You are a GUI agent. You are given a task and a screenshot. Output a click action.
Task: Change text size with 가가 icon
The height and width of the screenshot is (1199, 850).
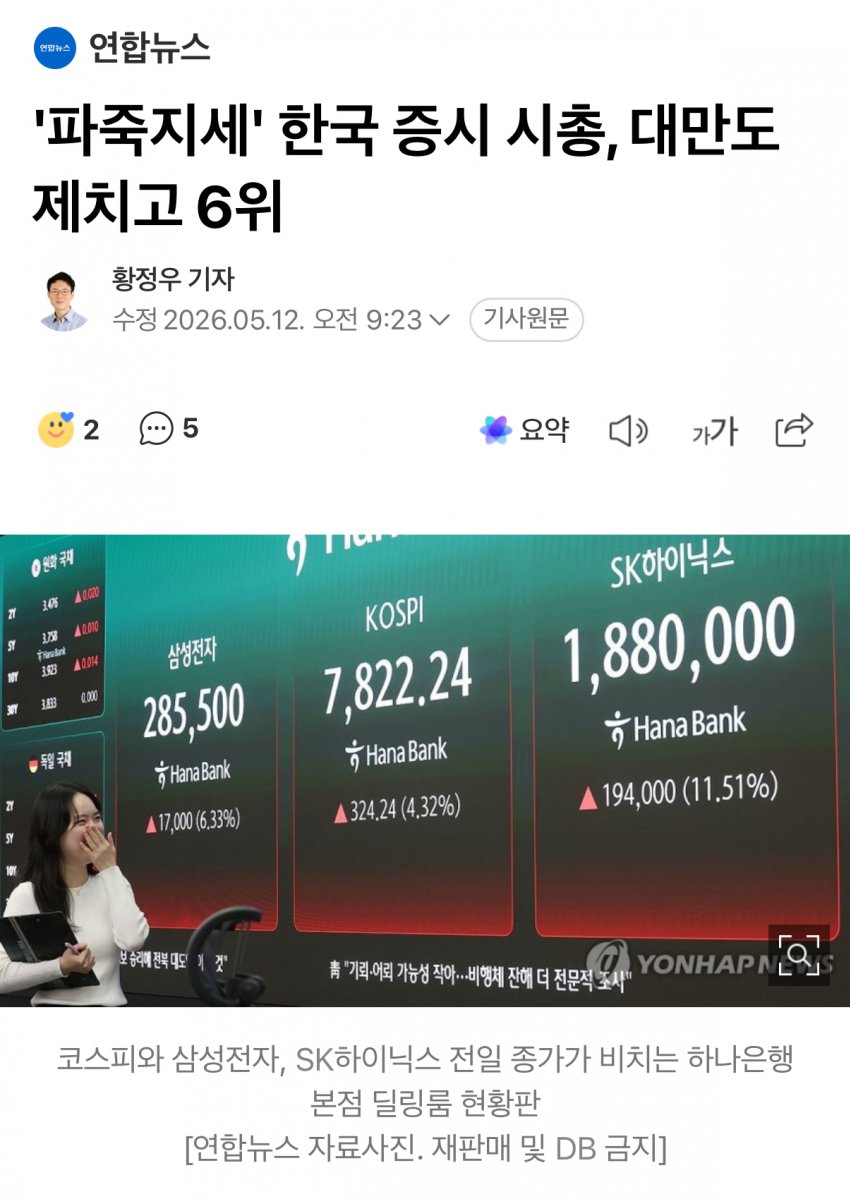714,431
